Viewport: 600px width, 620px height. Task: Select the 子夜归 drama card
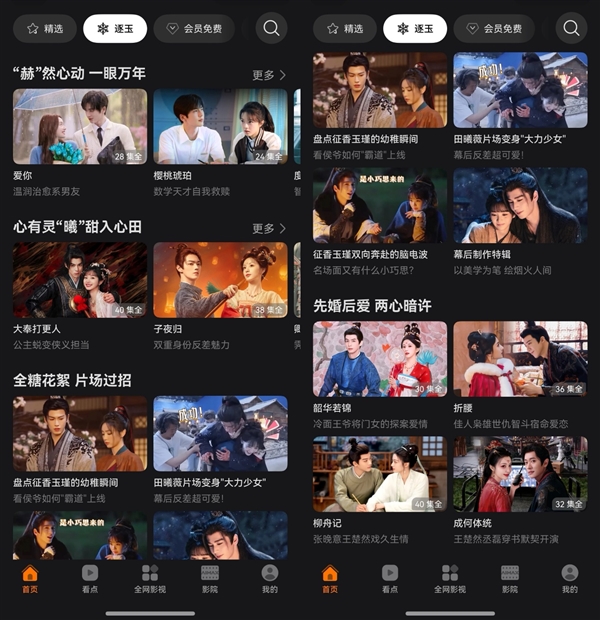coord(220,280)
